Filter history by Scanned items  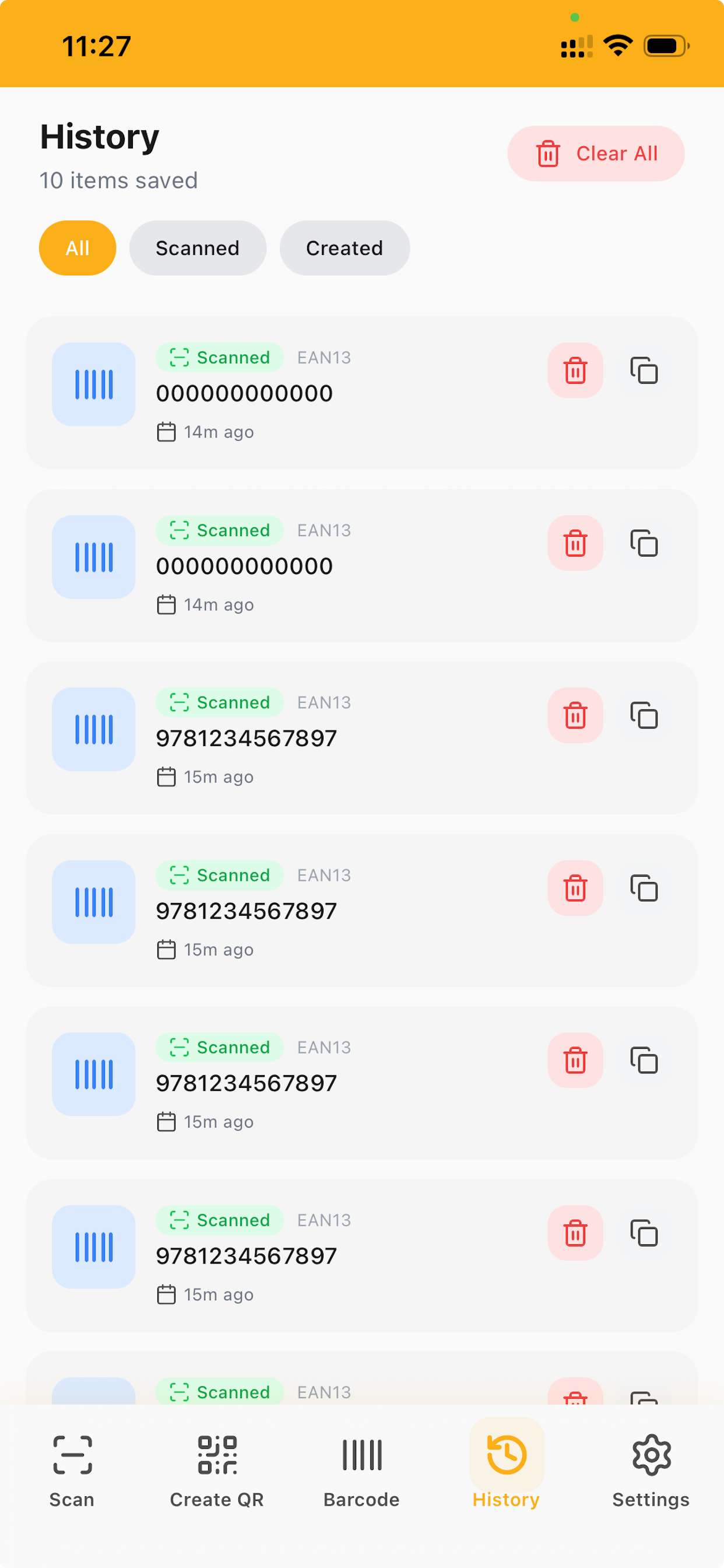[x=198, y=248]
